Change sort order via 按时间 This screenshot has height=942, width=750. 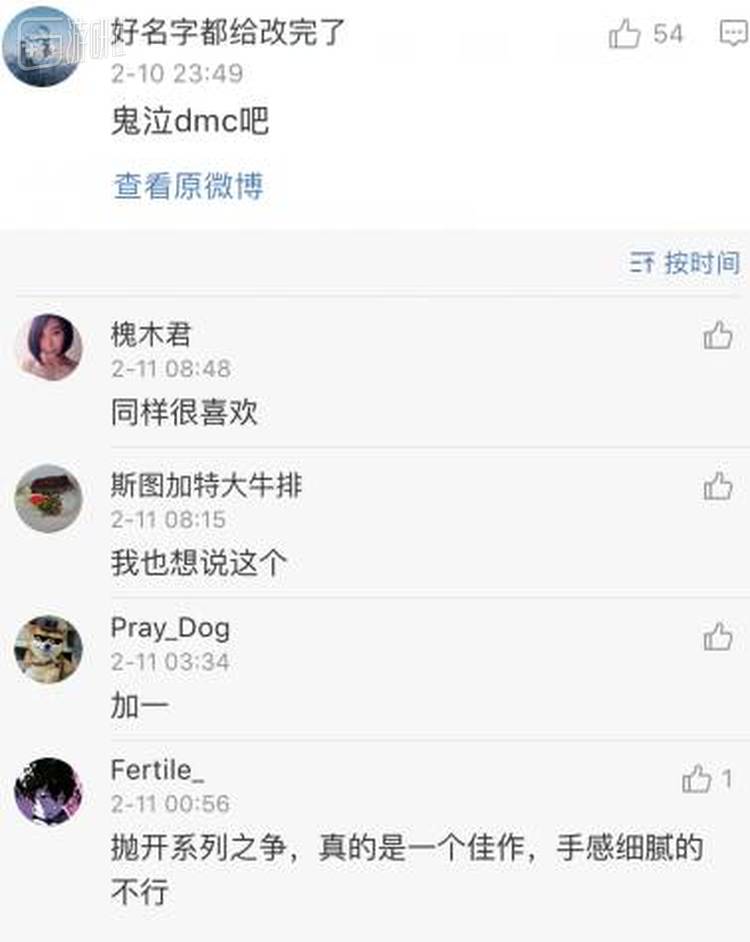pyautogui.click(x=686, y=263)
